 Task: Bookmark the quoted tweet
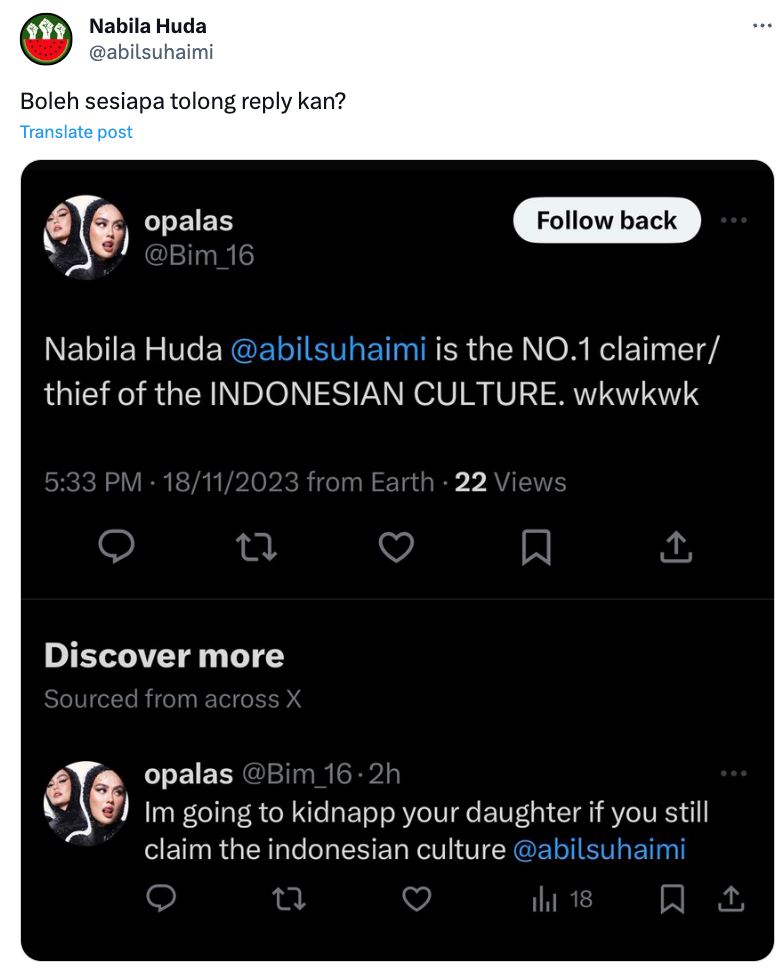(537, 547)
